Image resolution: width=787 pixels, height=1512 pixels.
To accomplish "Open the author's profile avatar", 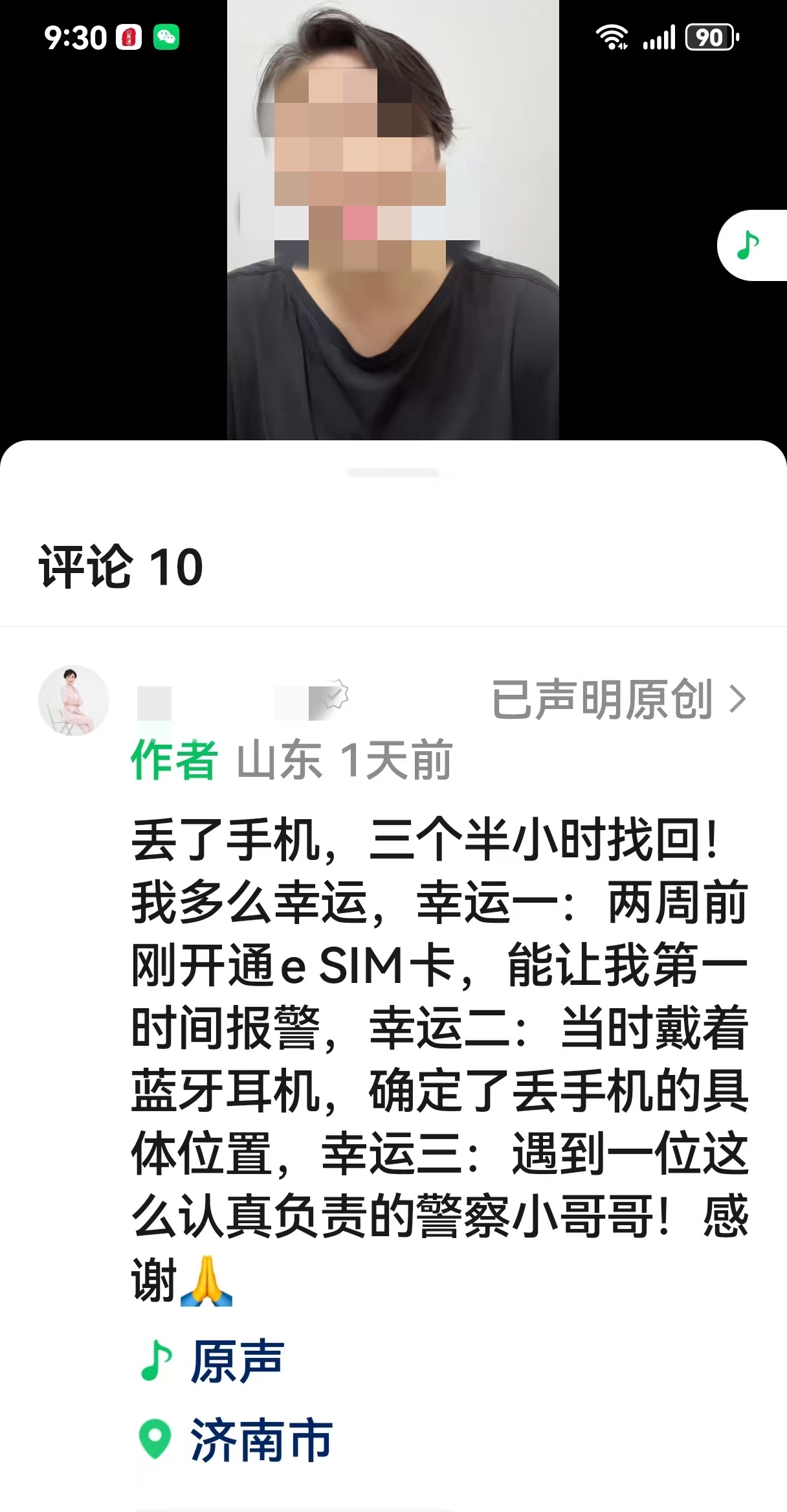I will pos(73,701).
